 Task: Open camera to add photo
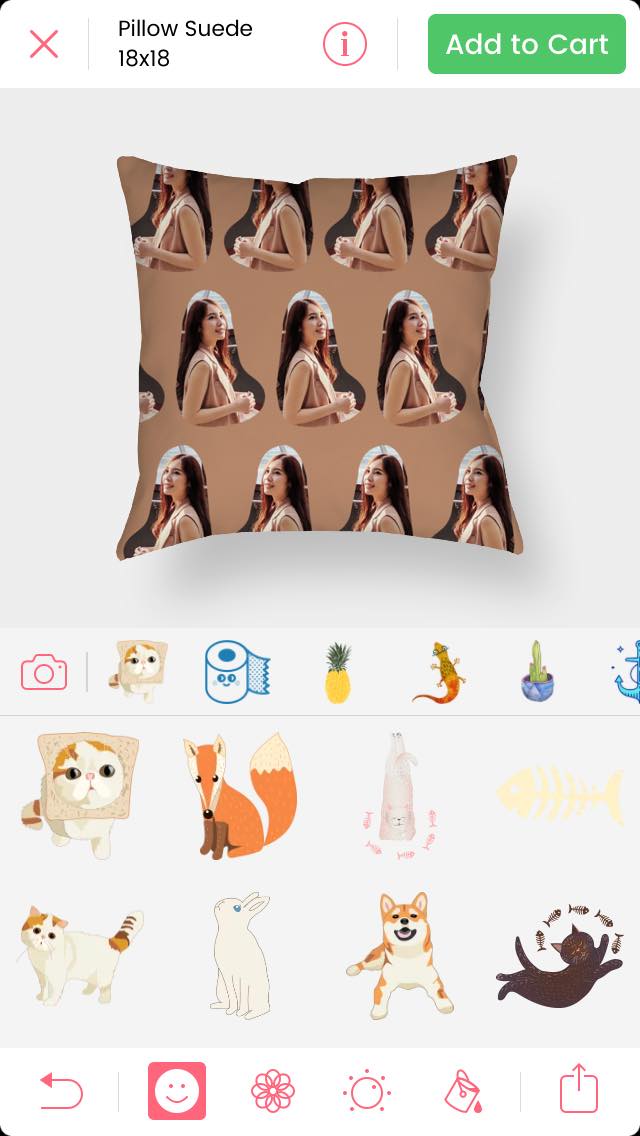click(x=44, y=672)
